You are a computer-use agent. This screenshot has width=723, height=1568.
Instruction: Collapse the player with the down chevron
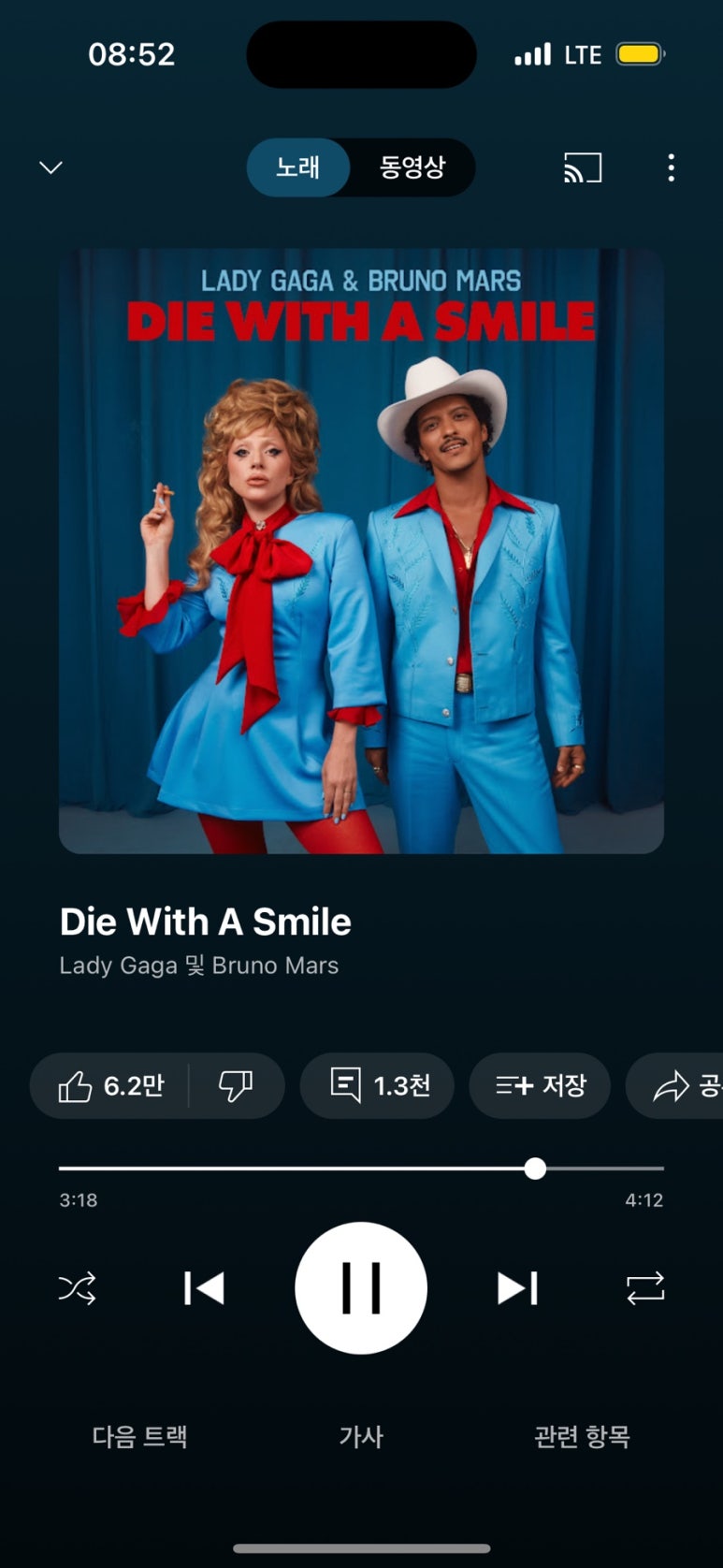coord(51,167)
